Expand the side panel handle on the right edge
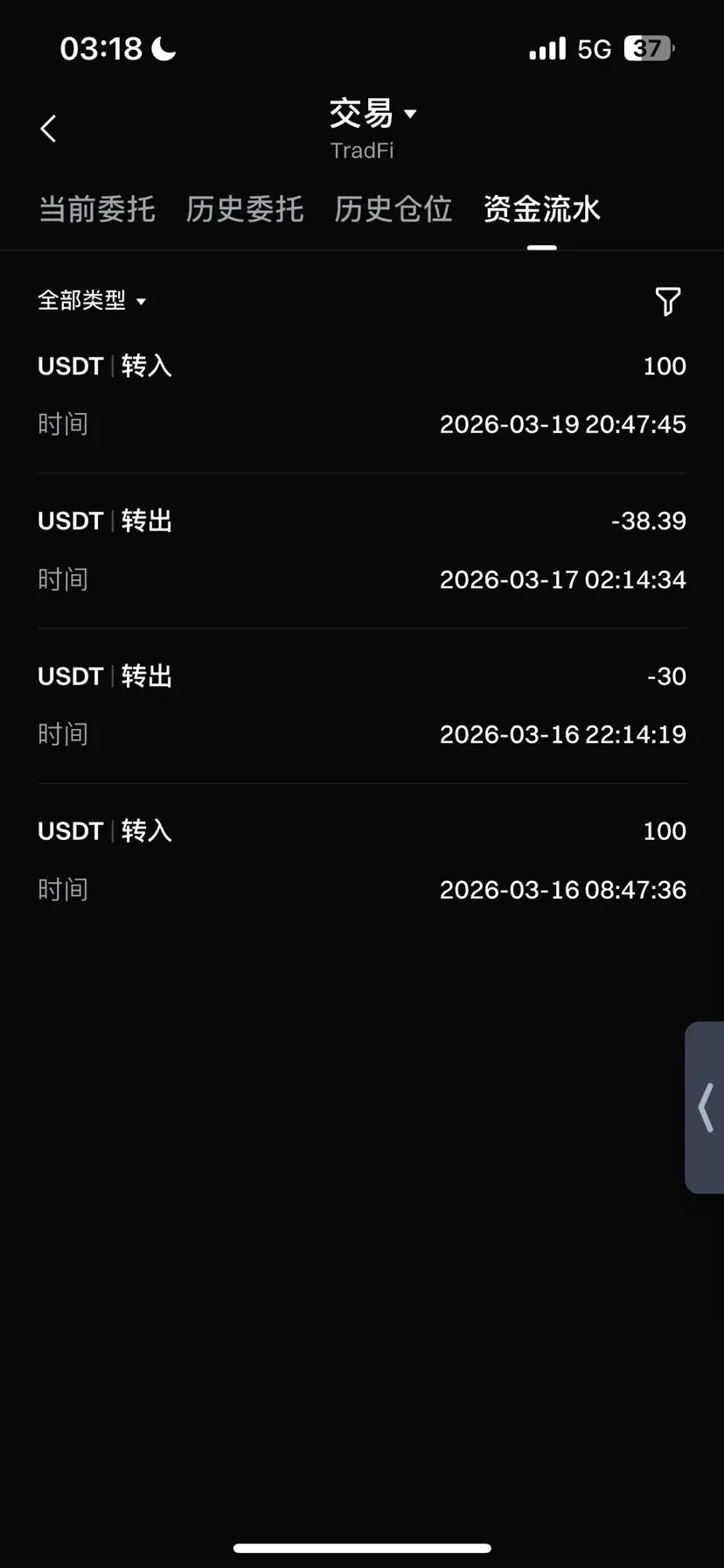 point(705,1107)
